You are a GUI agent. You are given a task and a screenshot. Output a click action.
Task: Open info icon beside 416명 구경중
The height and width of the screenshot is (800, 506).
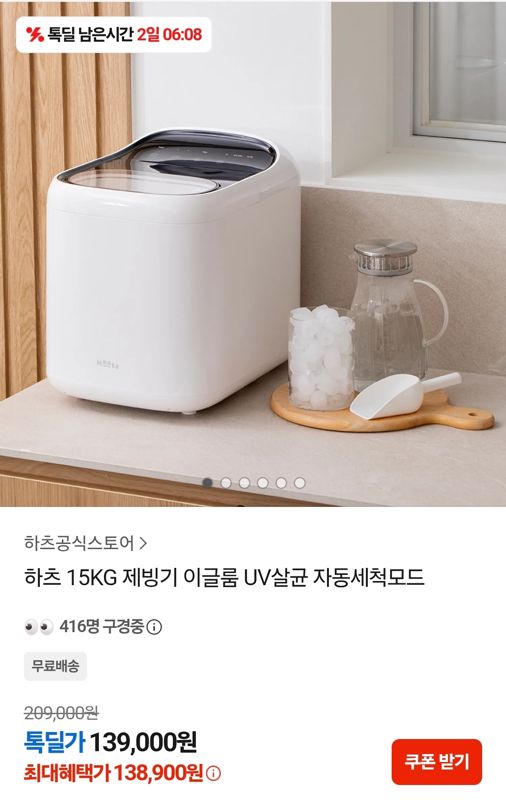click(x=154, y=627)
